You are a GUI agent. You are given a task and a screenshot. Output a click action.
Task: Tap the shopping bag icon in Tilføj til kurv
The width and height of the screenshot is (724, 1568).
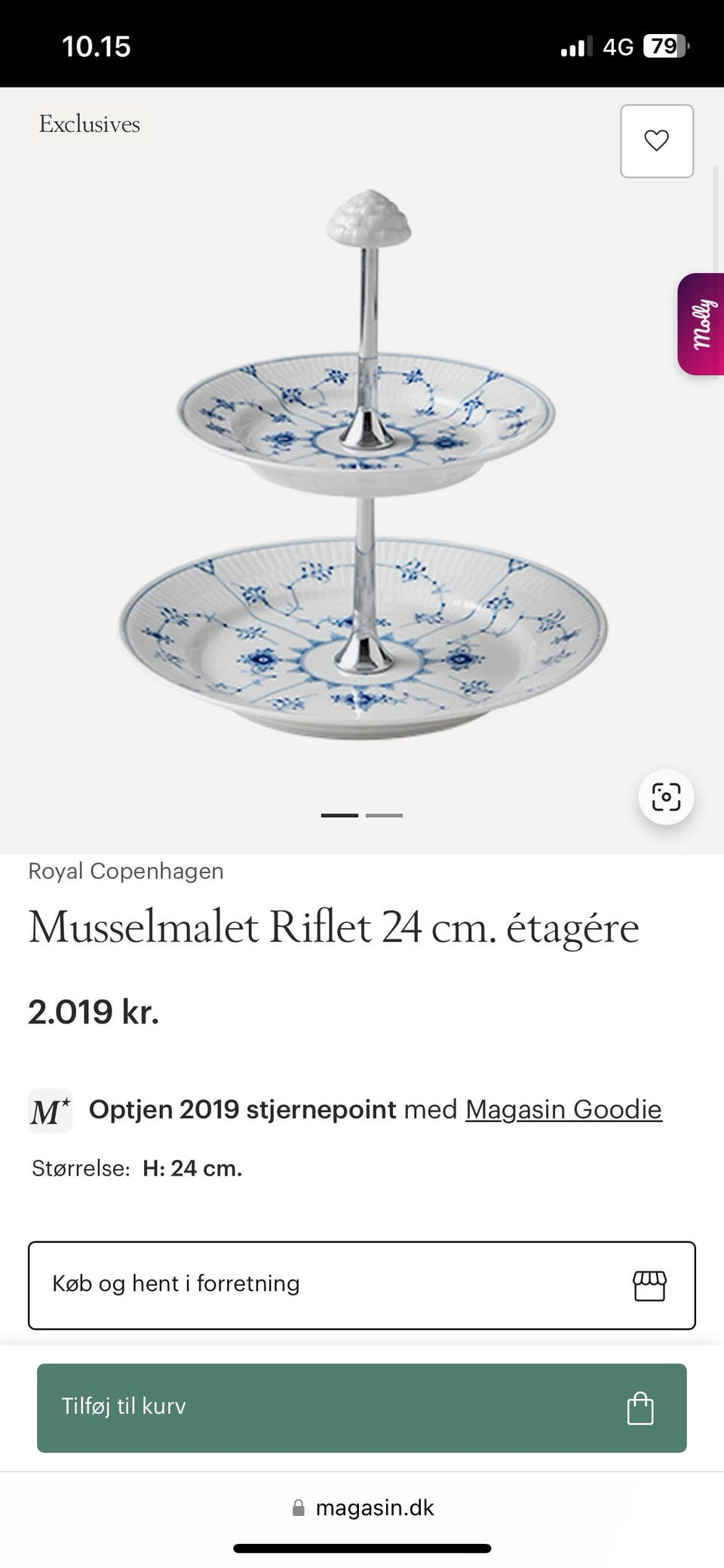642,1407
